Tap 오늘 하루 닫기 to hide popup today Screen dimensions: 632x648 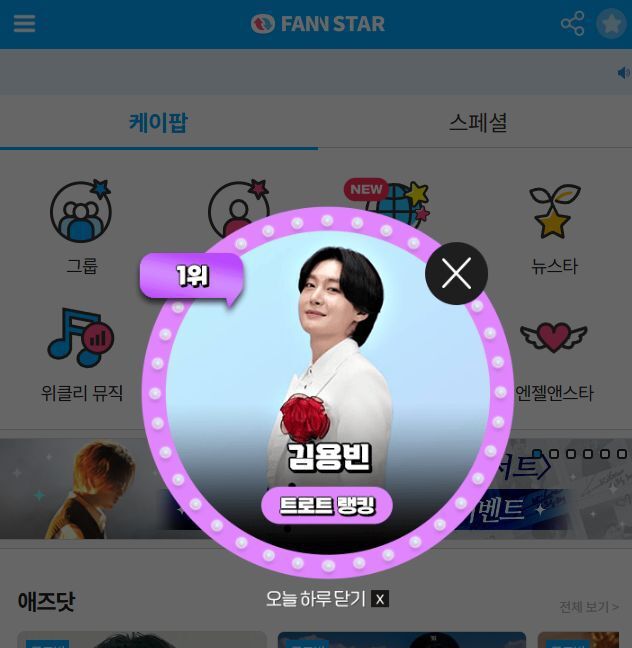326,599
